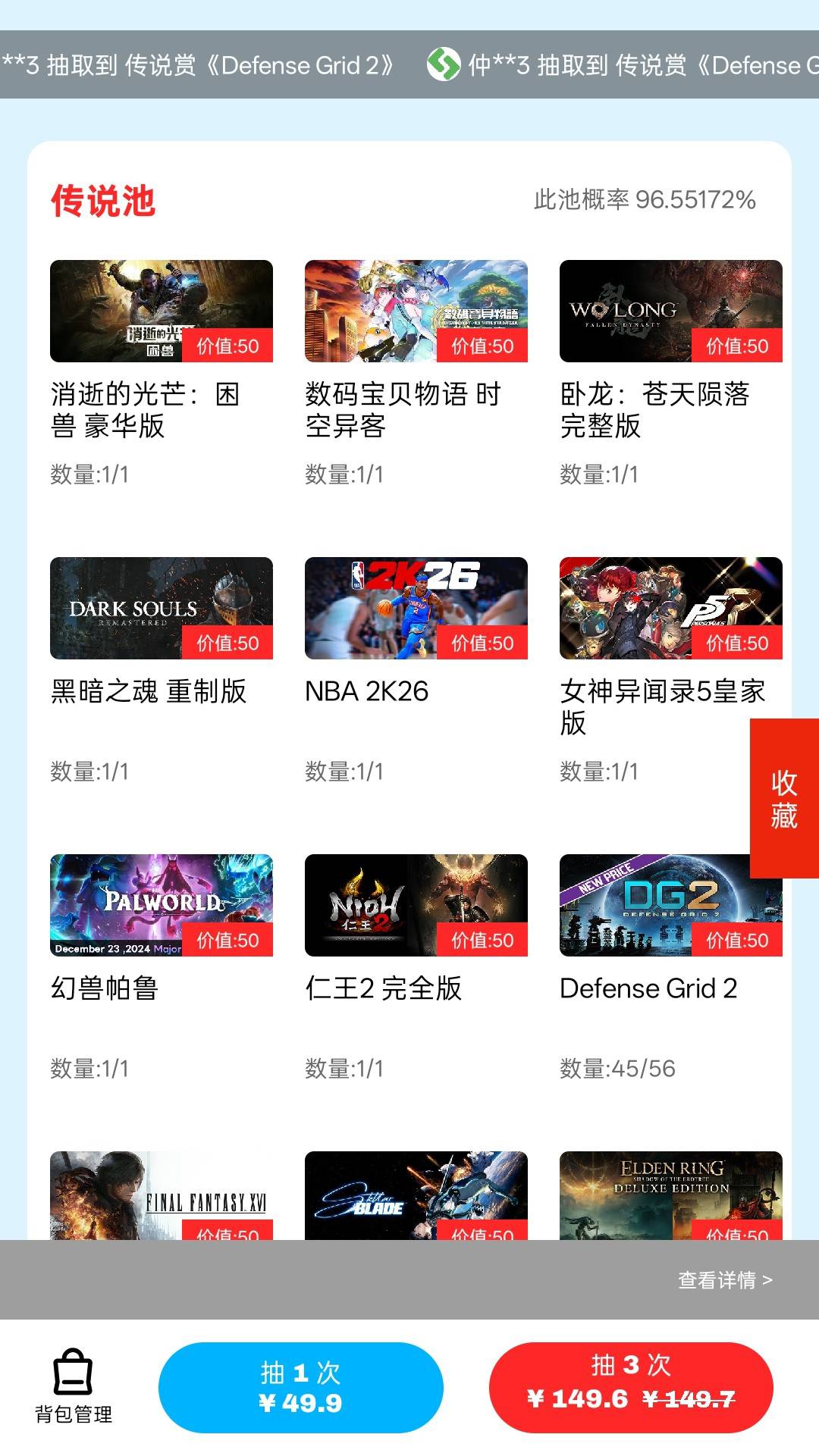Select 仁王2 完全版 game card
Screen dimensions: 819x1456
click(x=416, y=906)
